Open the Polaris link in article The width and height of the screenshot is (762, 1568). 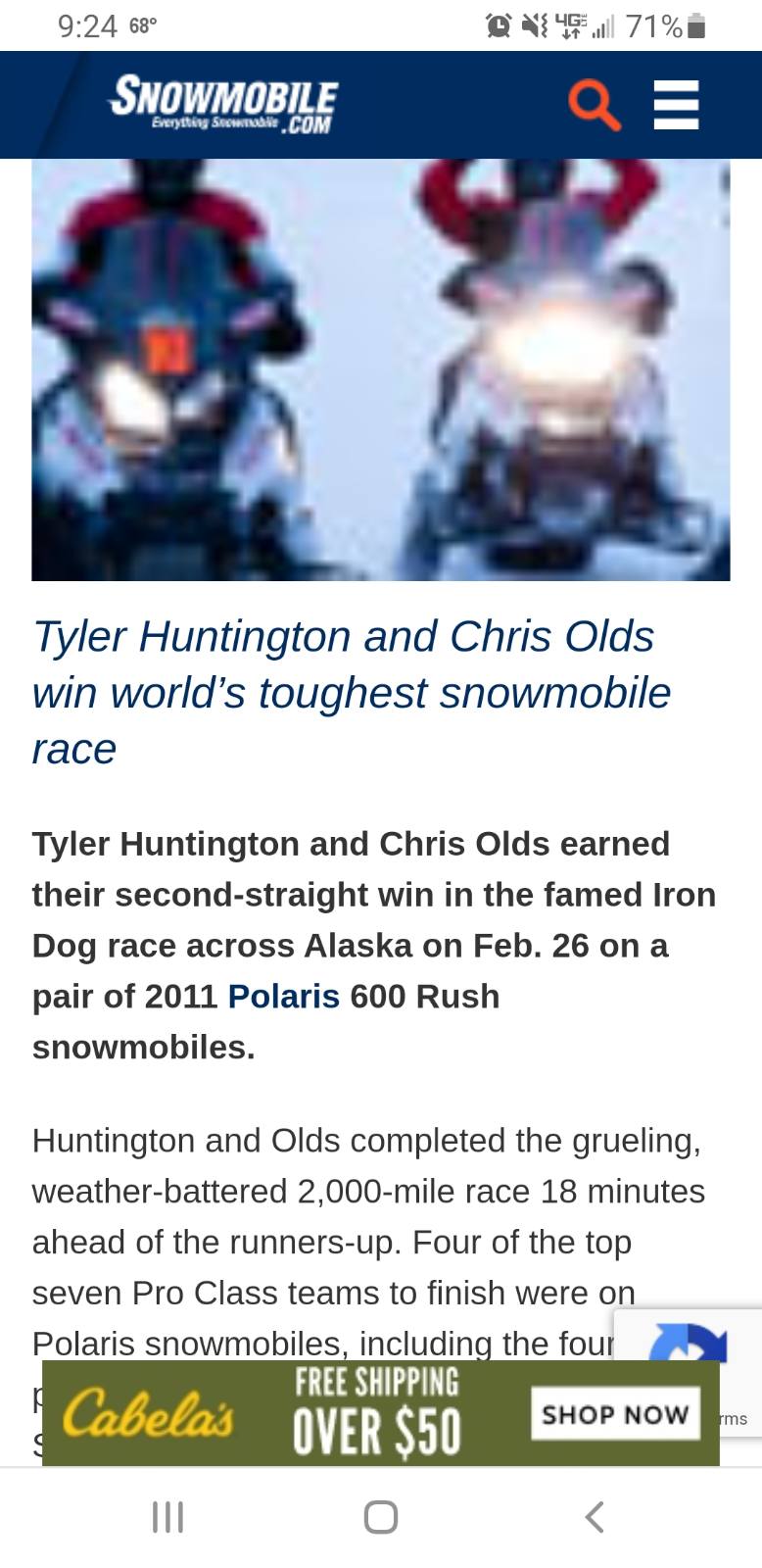pos(283,996)
